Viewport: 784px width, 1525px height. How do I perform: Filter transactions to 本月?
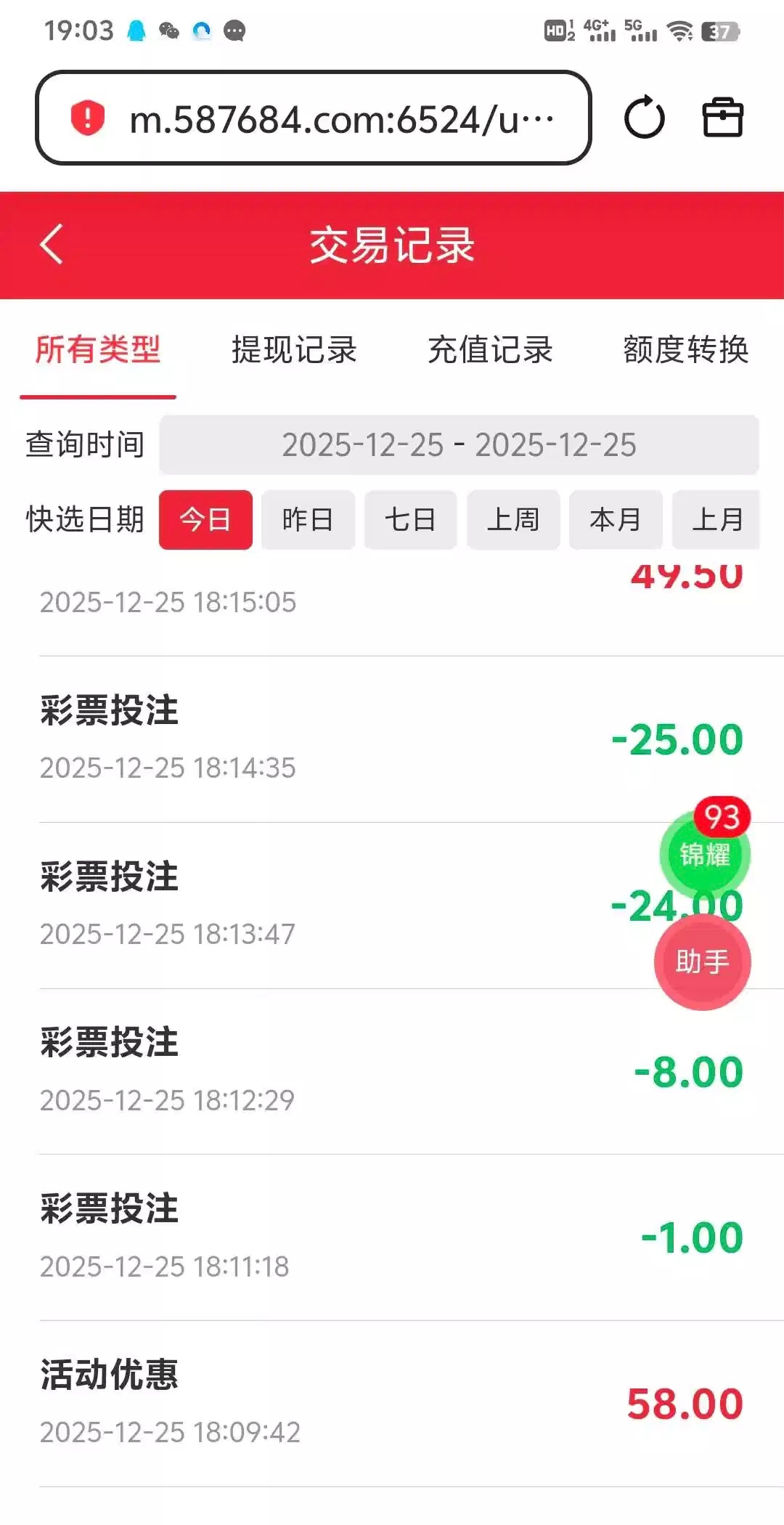pyautogui.click(x=616, y=520)
